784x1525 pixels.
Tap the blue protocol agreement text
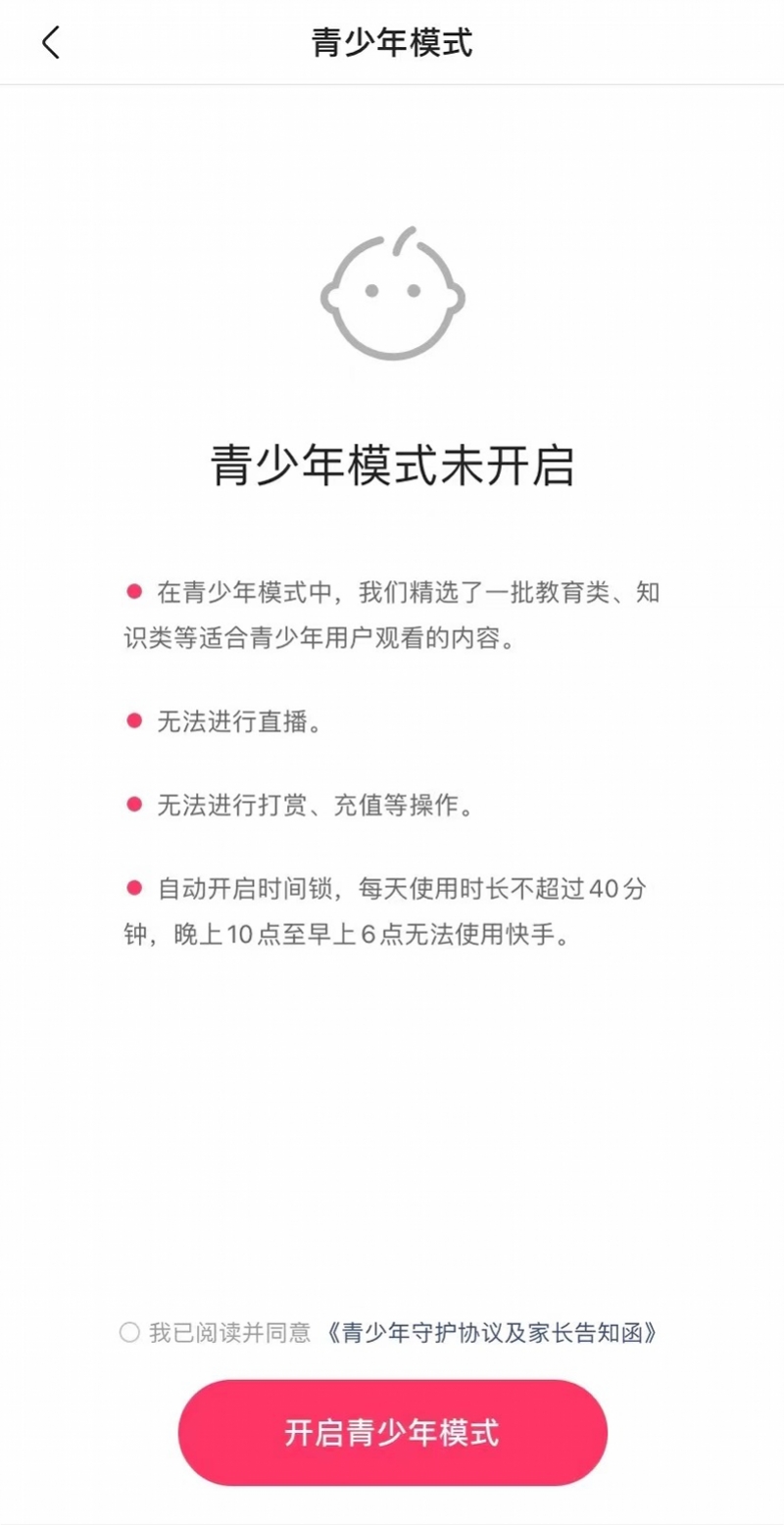point(492,1333)
